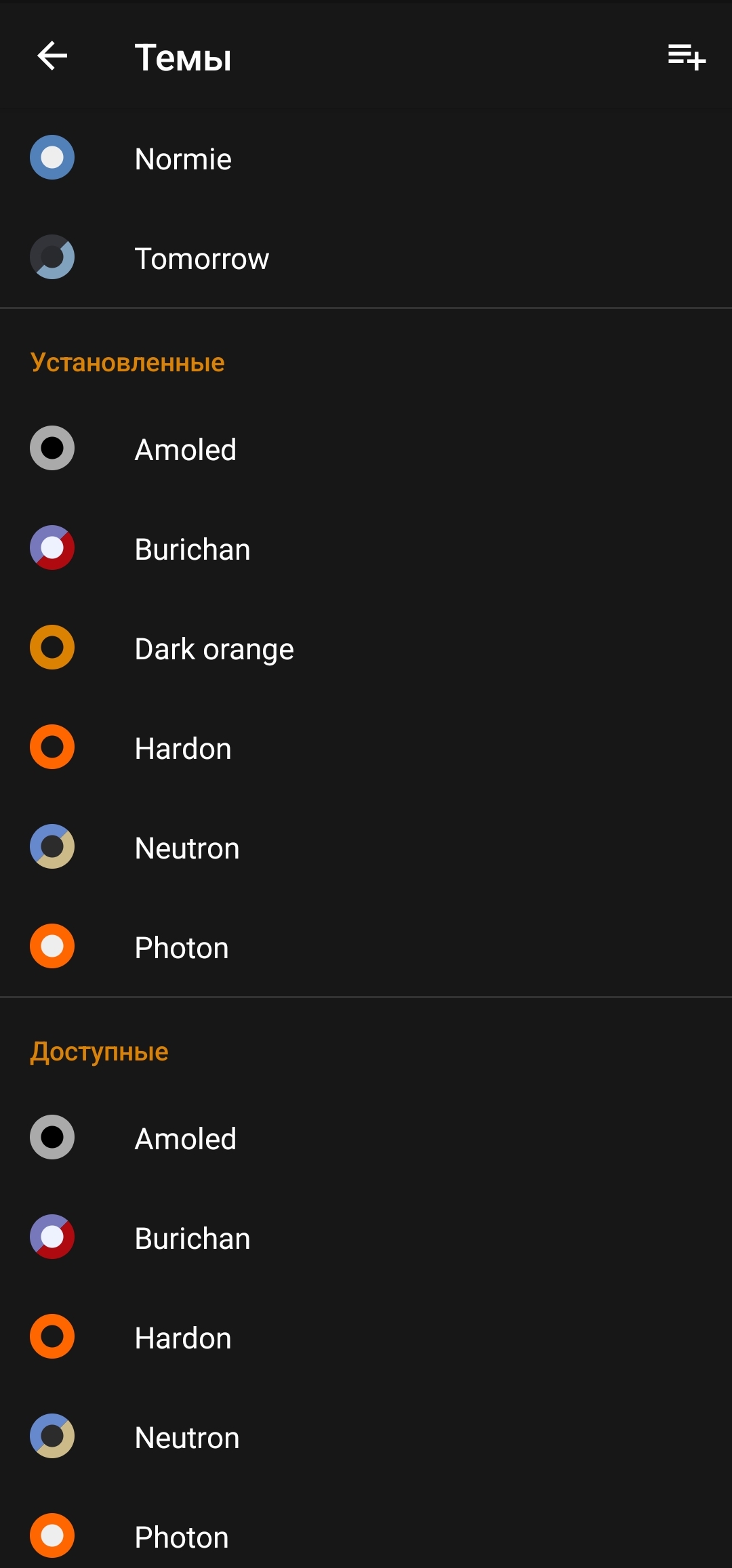Image resolution: width=732 pixels, height=1568 pixels.
Task: Open Amoled under Доступные
Action: [x=185, y=1139]
